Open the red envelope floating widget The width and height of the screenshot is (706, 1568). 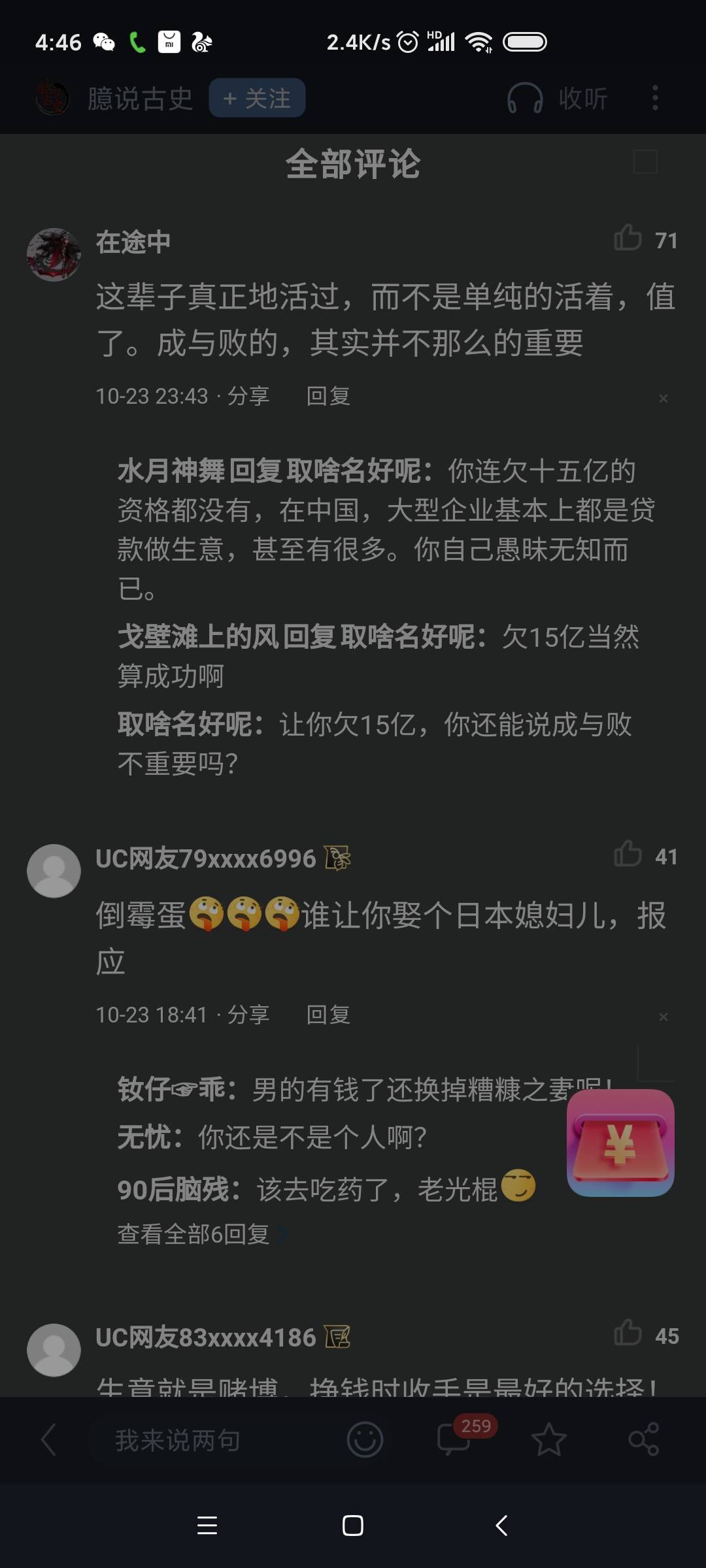(x=620, y=1143)
